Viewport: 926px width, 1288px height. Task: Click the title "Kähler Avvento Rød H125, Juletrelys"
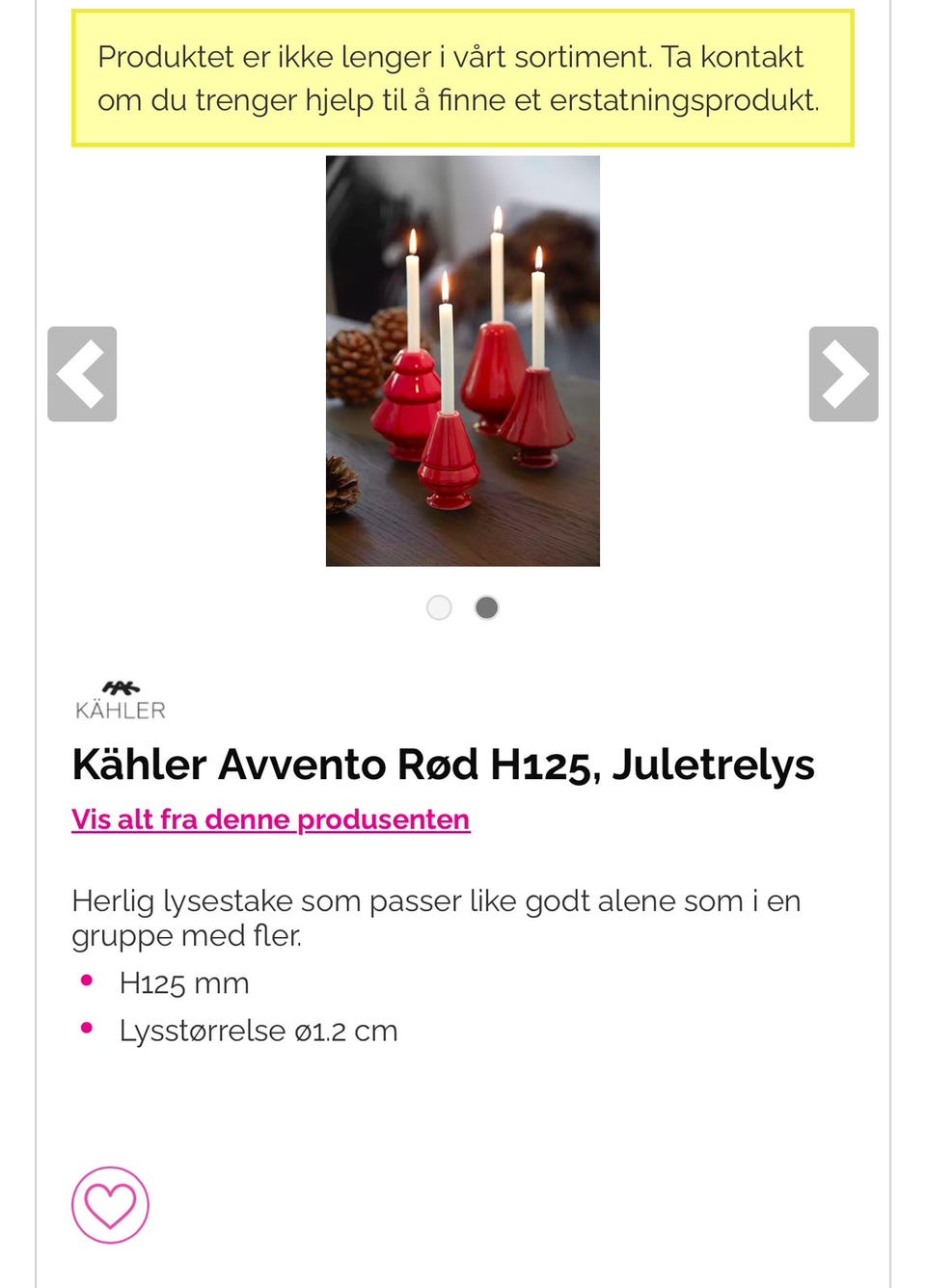pos(444,764)
